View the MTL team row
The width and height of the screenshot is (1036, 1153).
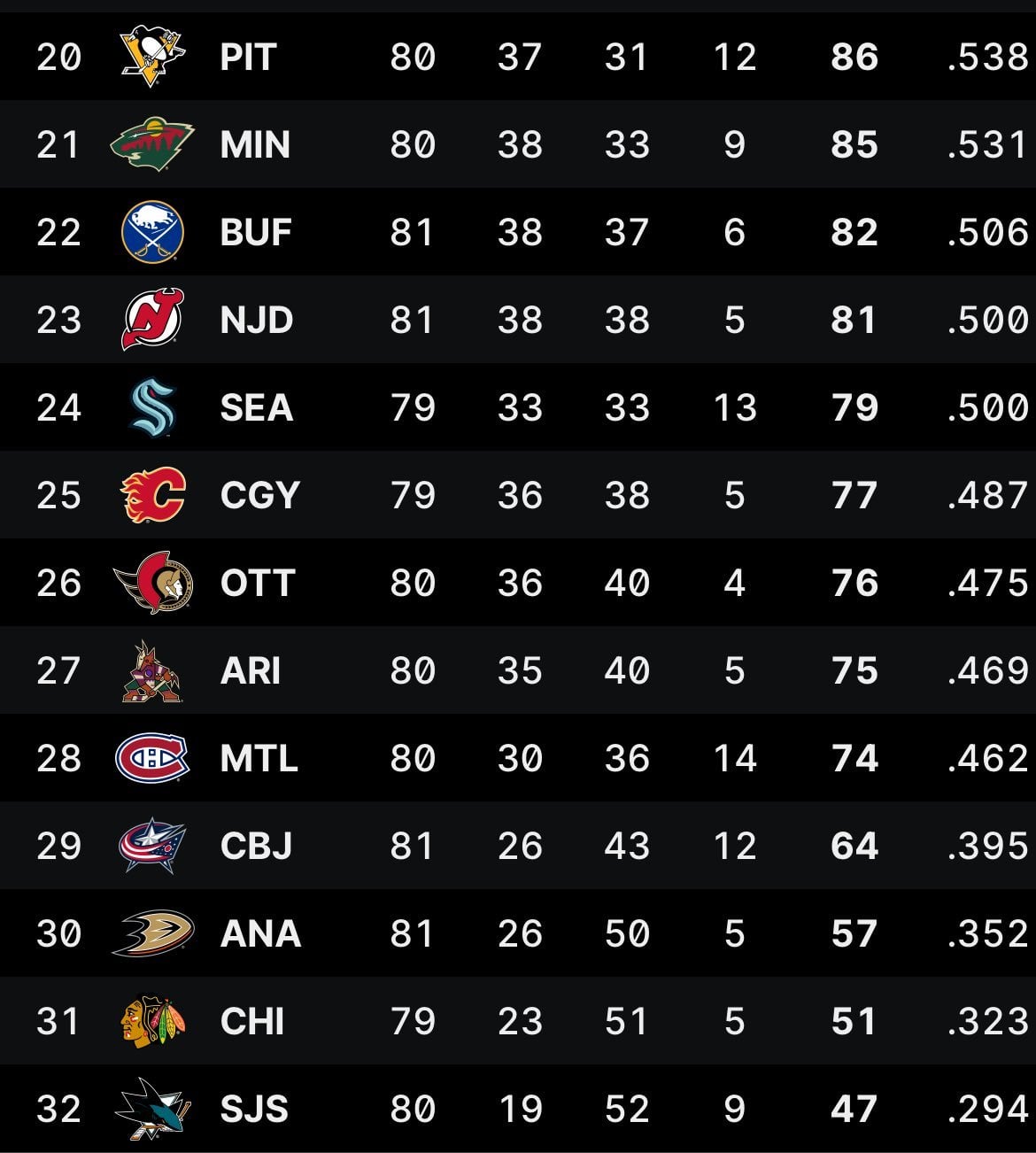click(259, 758)
